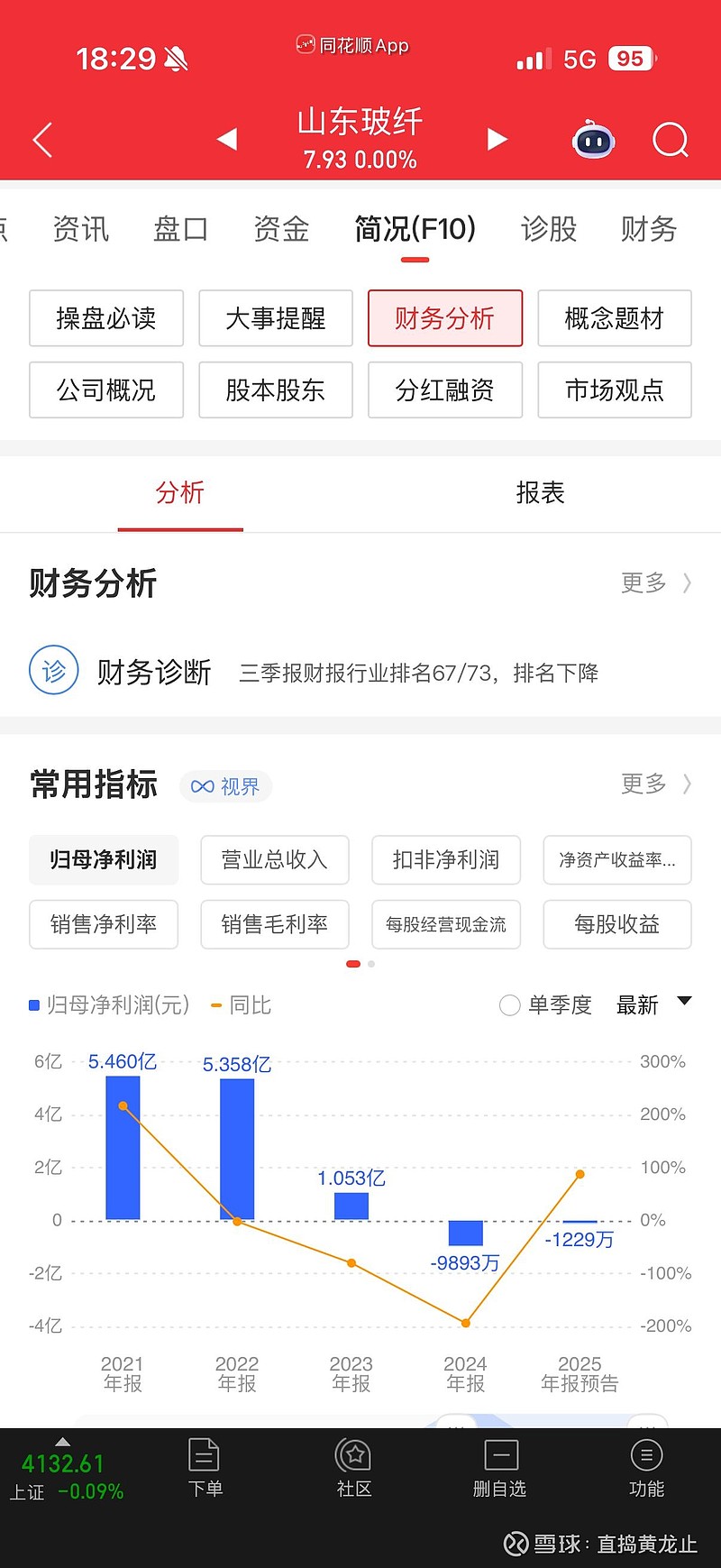The height and width of the screenshot is (1568, 721).
Task: Select the 概念题材 button
Action: (615, 318)
